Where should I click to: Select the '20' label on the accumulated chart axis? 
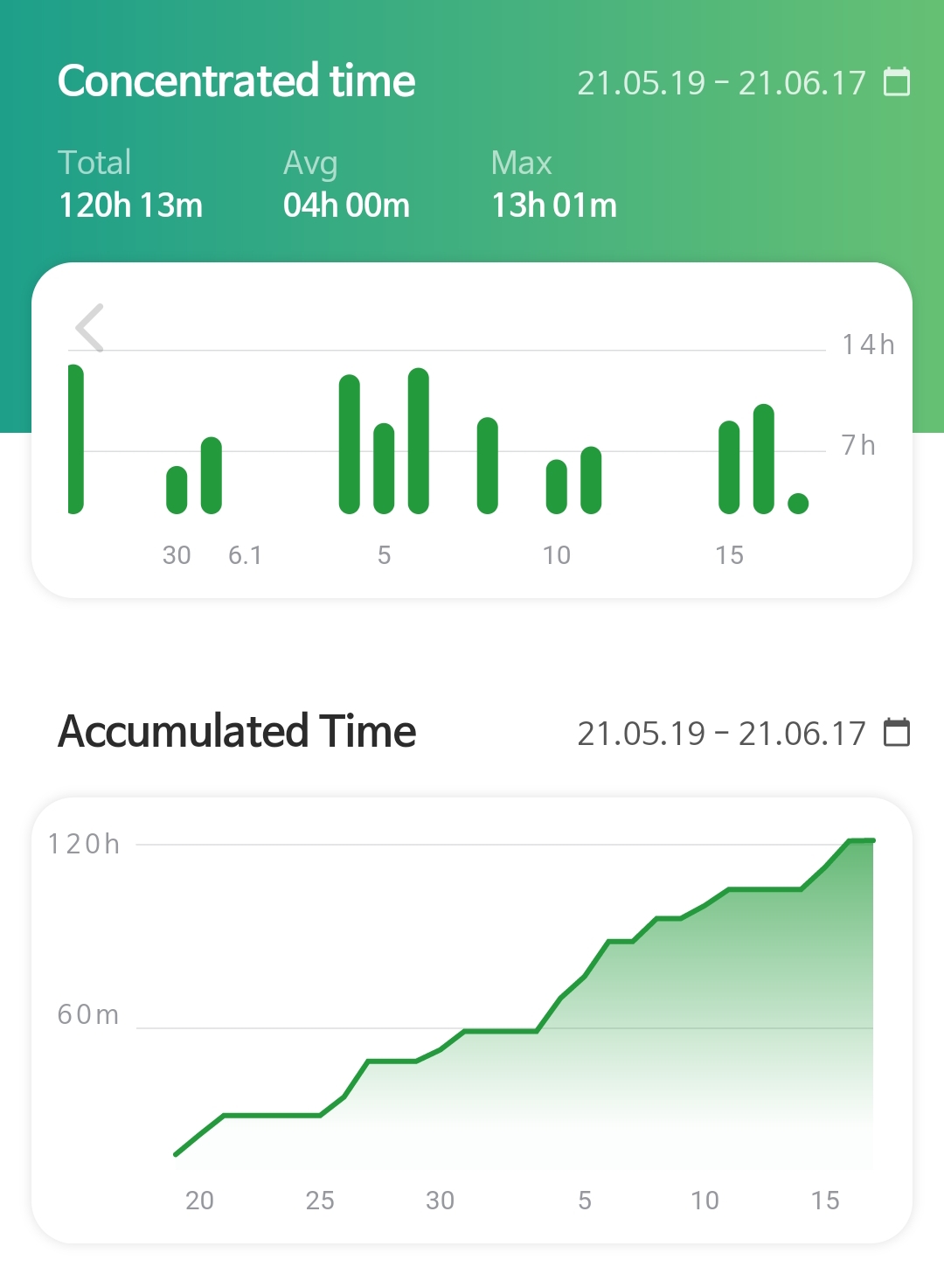pos(199,1201)
